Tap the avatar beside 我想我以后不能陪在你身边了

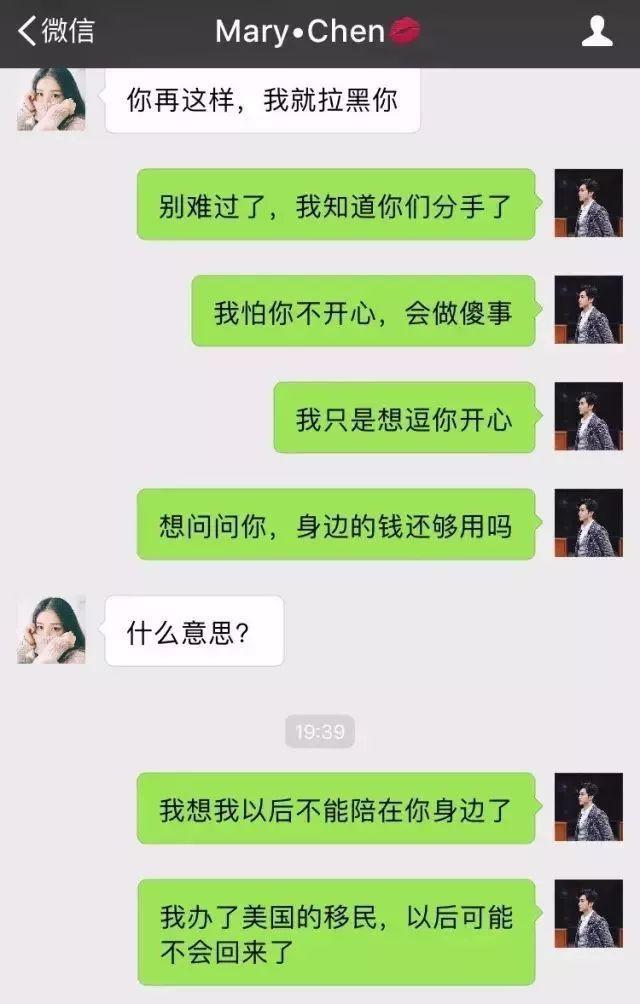[588, 807]
